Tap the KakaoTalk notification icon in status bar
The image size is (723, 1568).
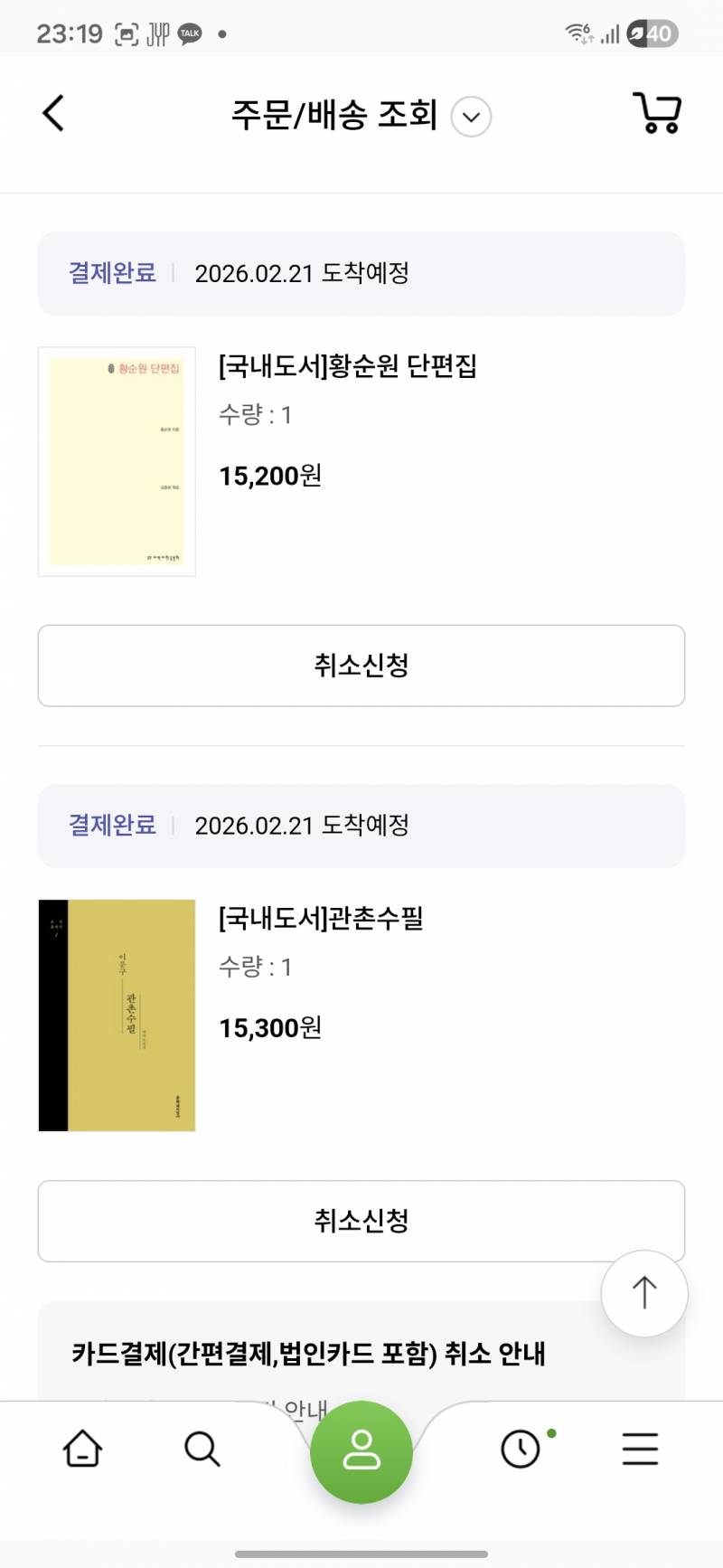click(188, 31)
